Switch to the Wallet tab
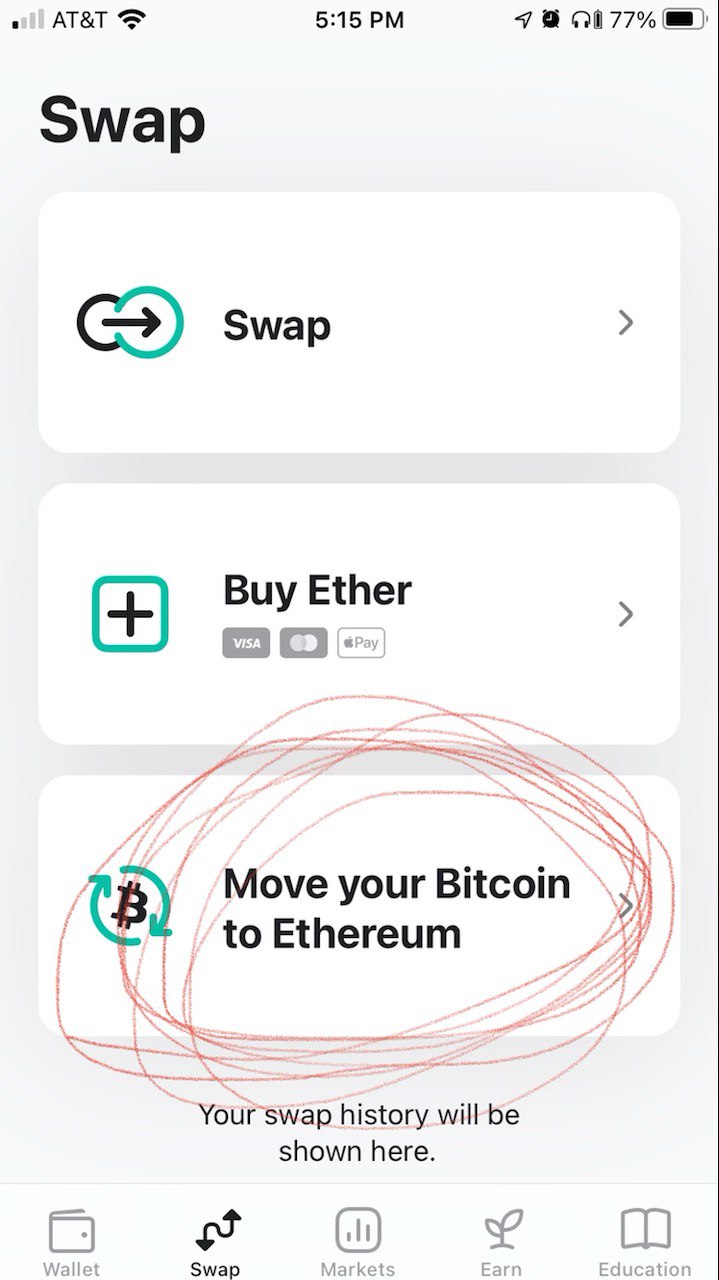Image resolution: width=719 pixels, height=1280 pixels. click(72, 1242)
